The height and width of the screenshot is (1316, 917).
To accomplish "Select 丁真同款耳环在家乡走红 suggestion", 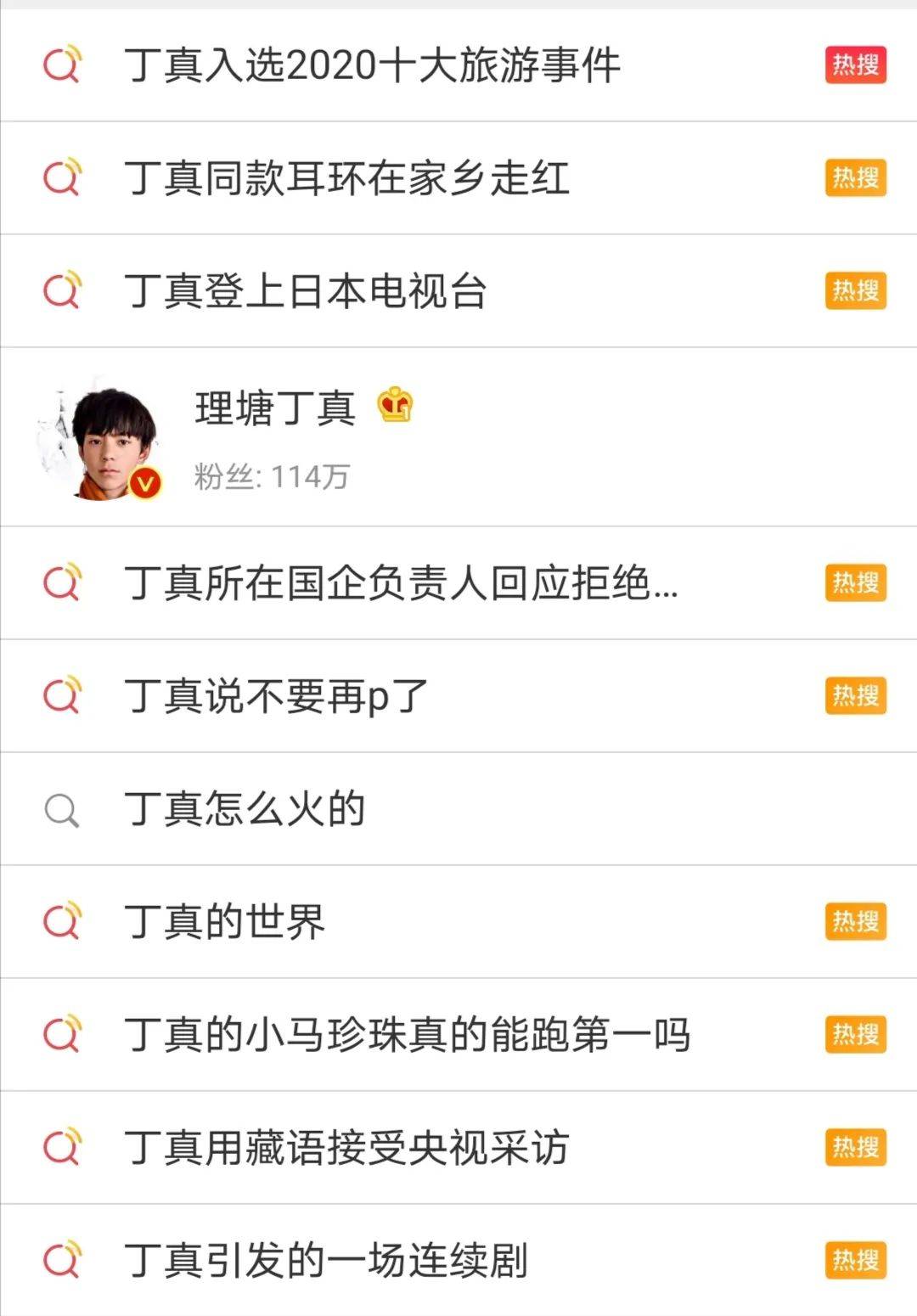I will pyautogui.click(x=346, y=178).
